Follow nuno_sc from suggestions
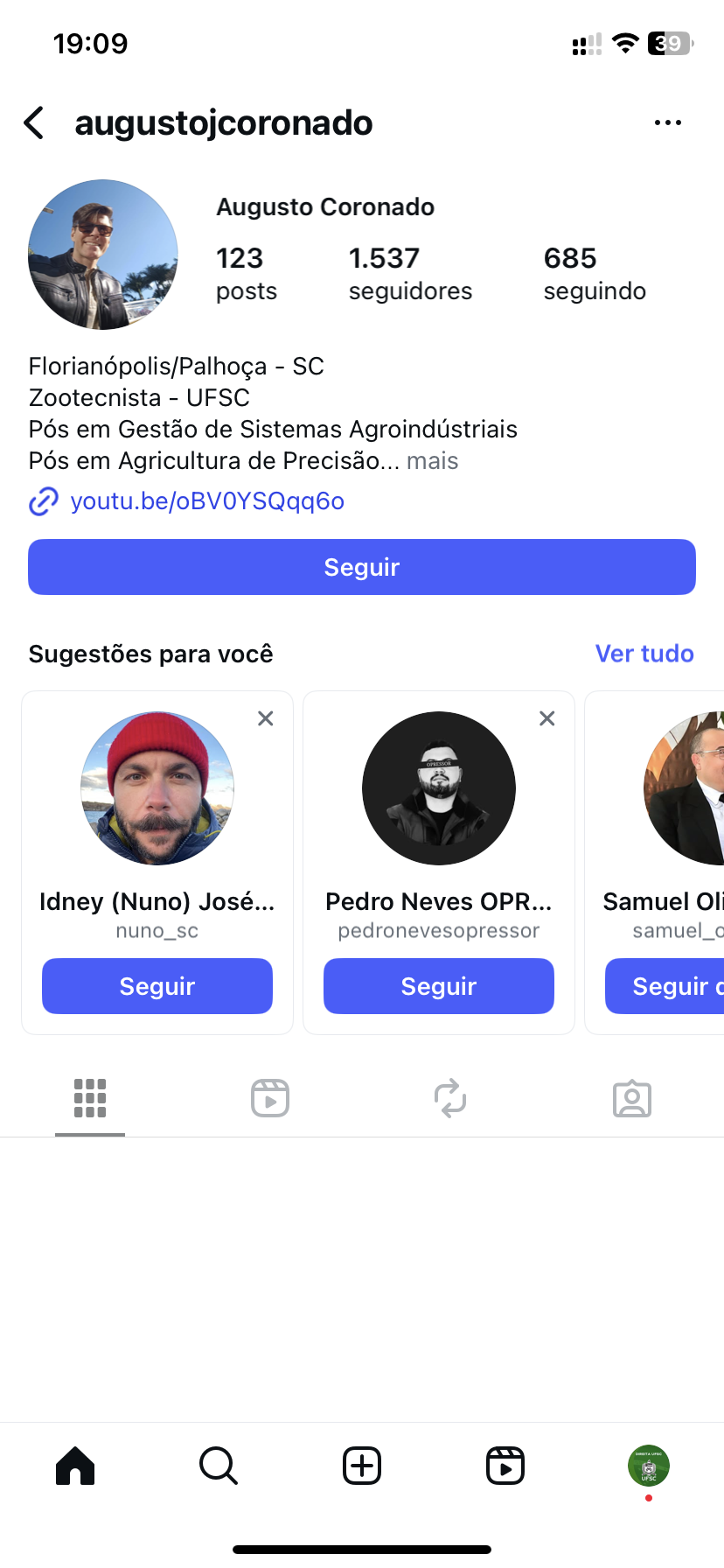 click(157, 986)
